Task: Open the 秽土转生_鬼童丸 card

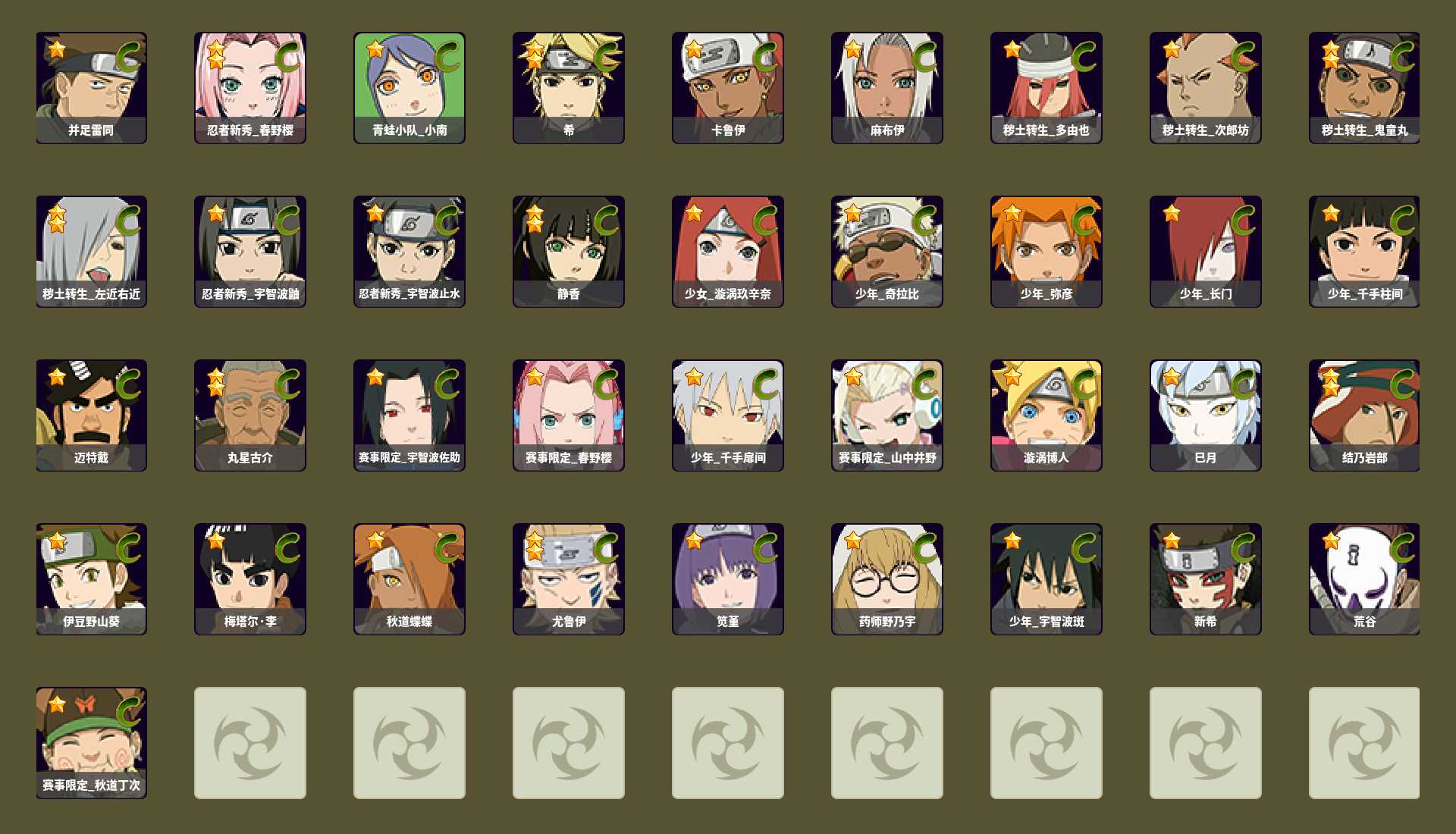Action: tap(1364, 87)
